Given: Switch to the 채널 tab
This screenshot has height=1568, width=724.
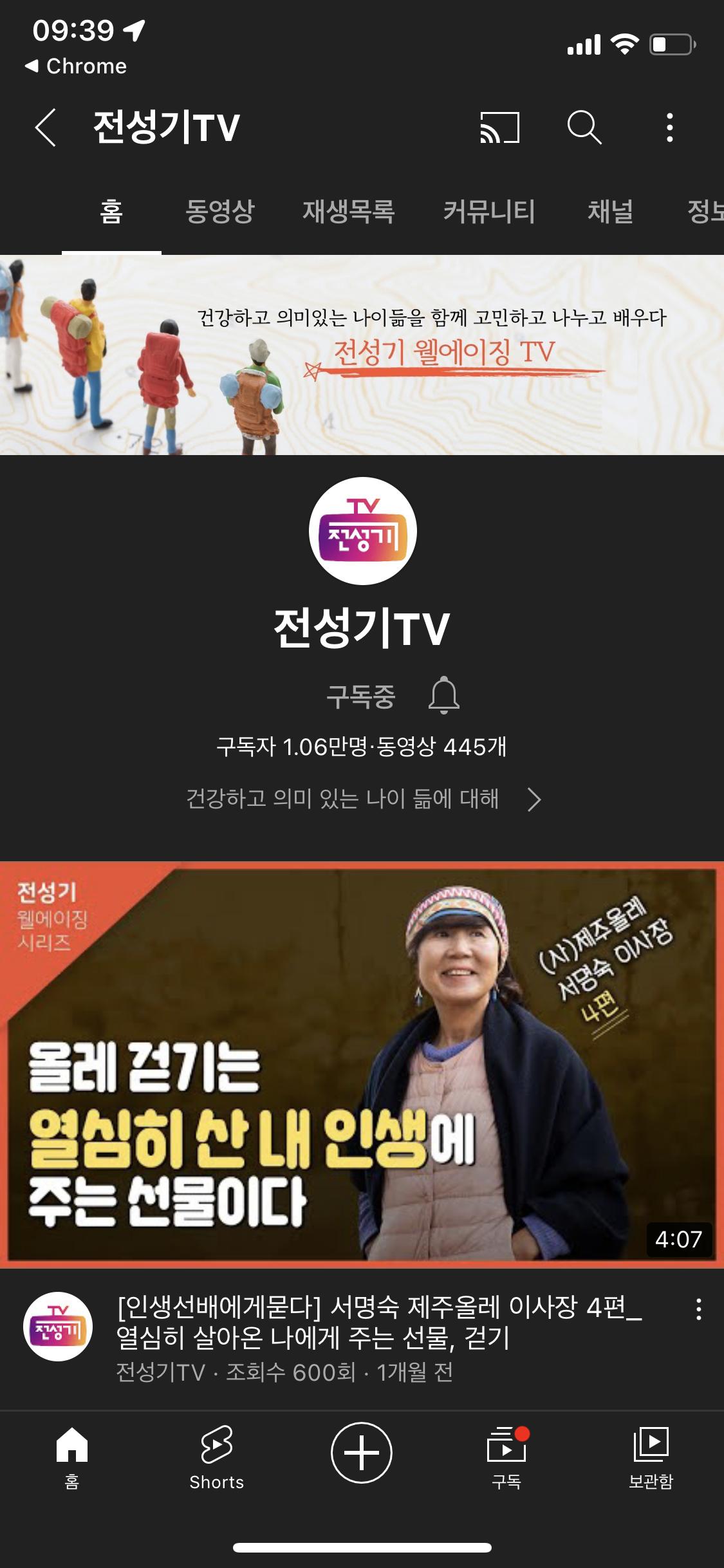Looking at the screenshot, I should pyautogui.click(x=610, y=211).
